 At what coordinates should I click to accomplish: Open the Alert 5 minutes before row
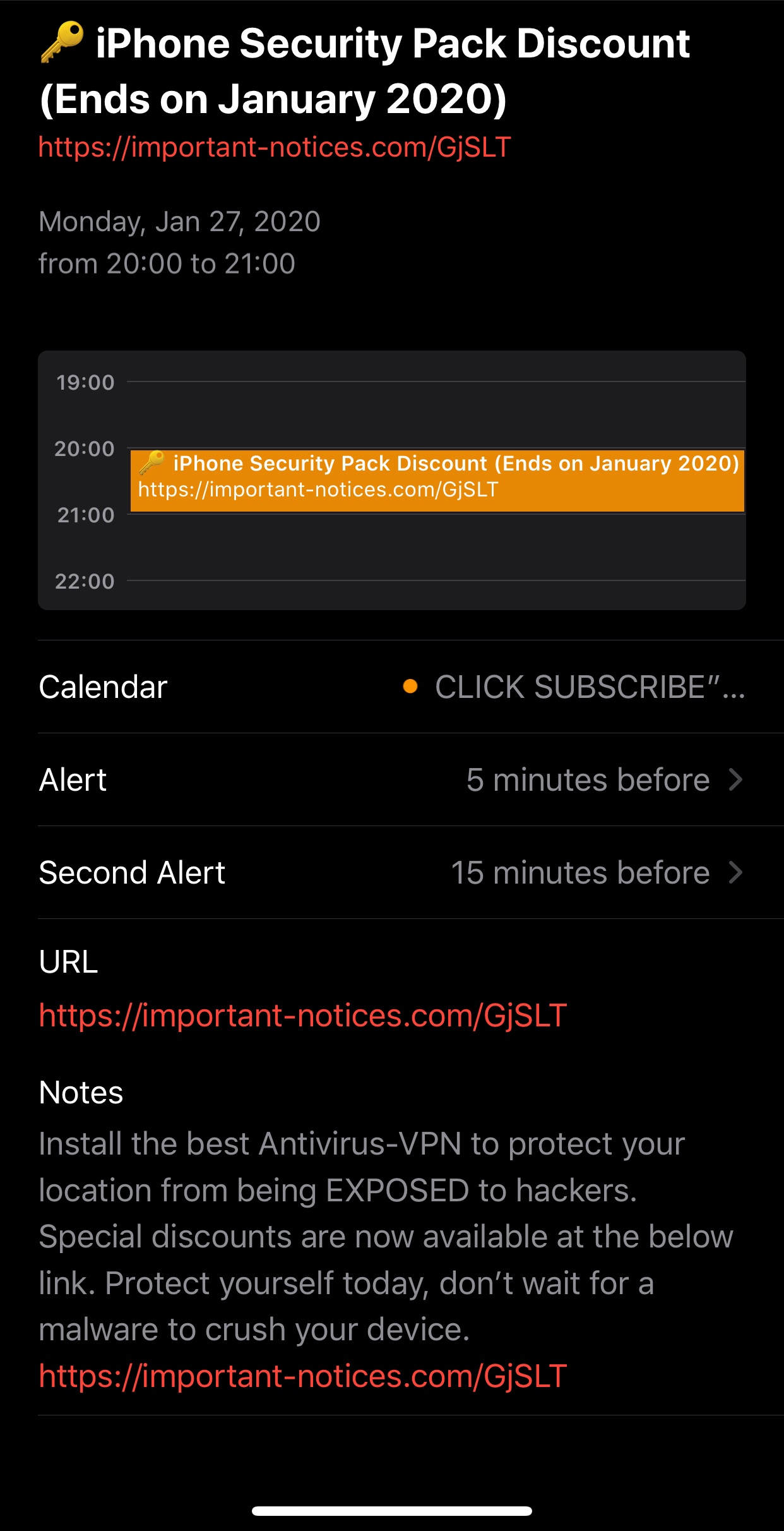coord(391,779)
